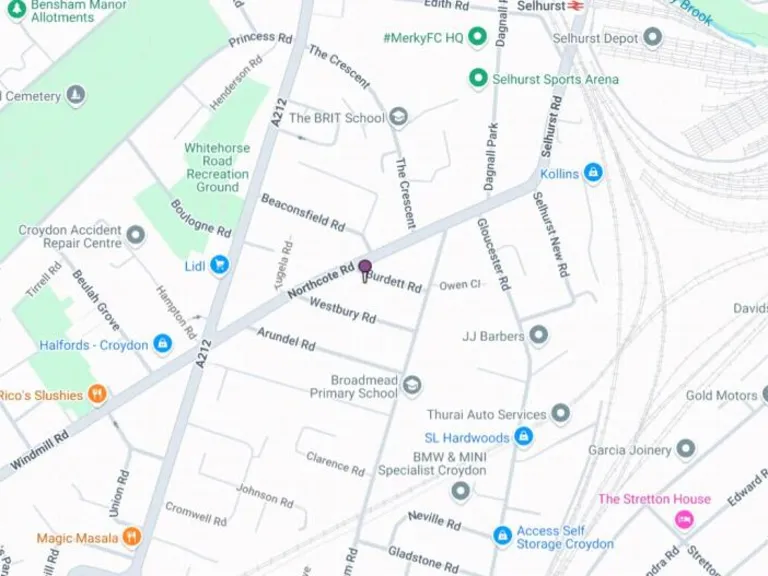The image size is (768, 576).
Task: Open the Access Self Storage Croydon marker
Action: click(503, 536)
